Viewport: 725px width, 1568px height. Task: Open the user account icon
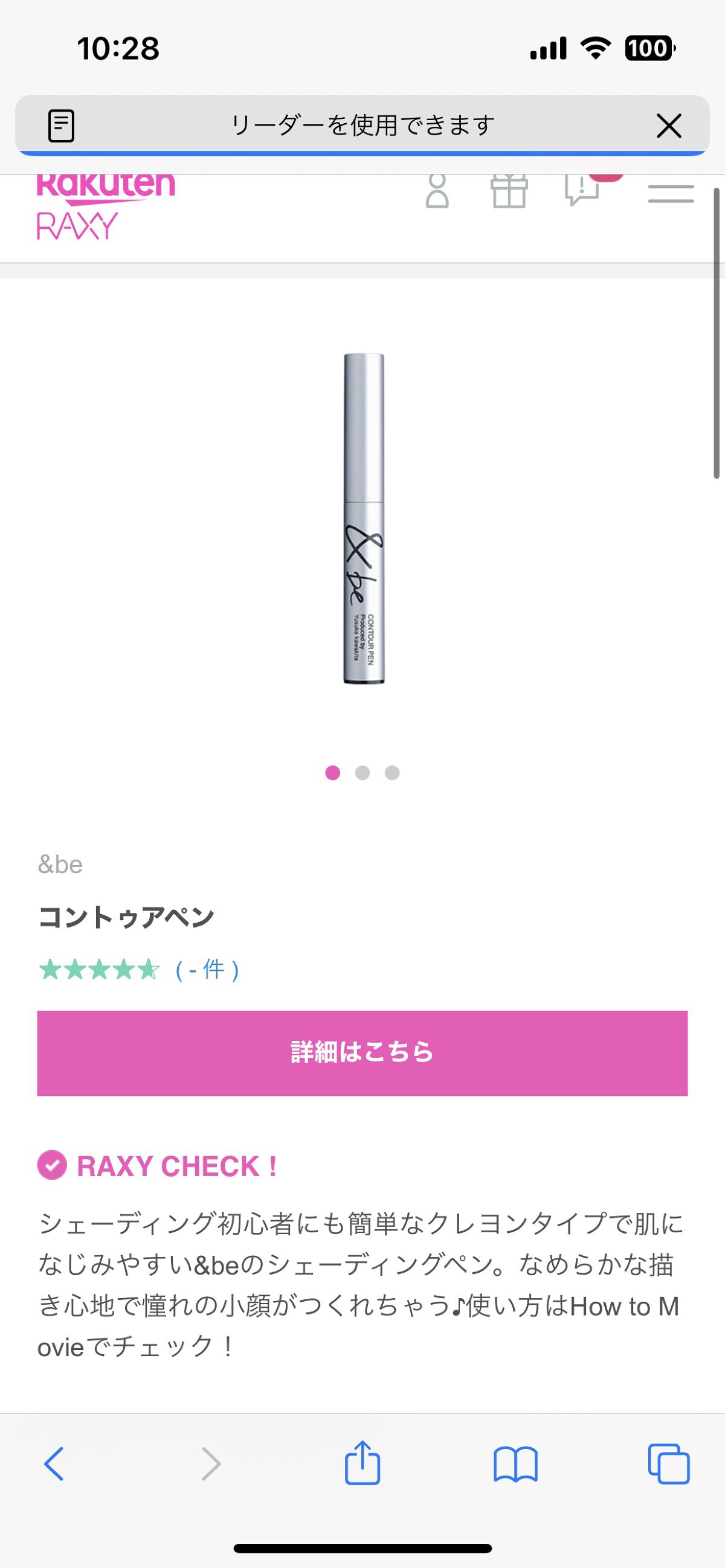click(x=437, y=193)
